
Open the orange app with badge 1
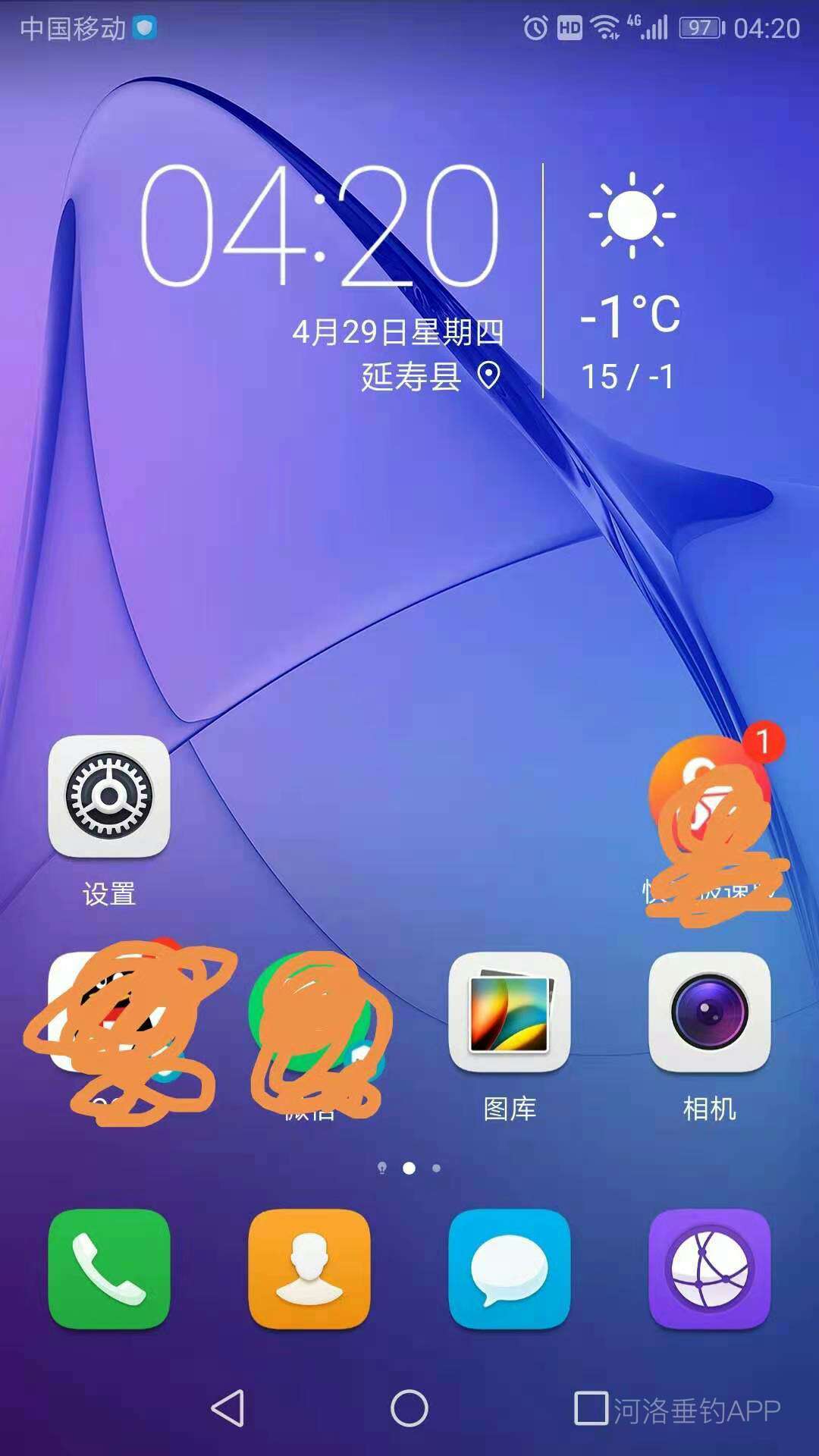[710, 796]
